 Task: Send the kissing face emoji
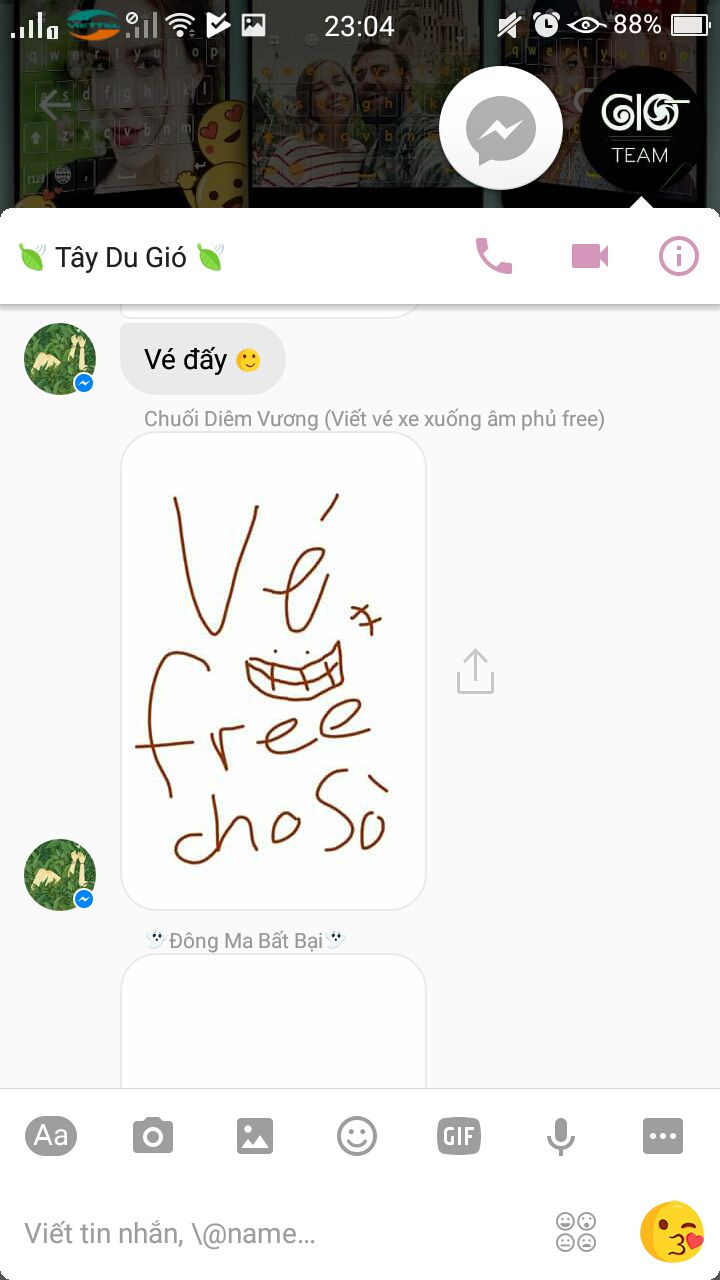pos(672,1232)
